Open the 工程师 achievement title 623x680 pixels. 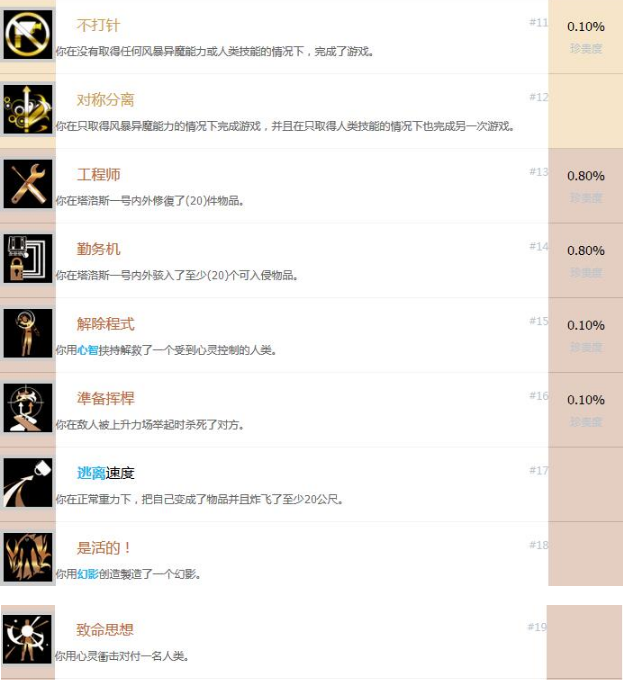pyautogui.click(x=98, y=175)
